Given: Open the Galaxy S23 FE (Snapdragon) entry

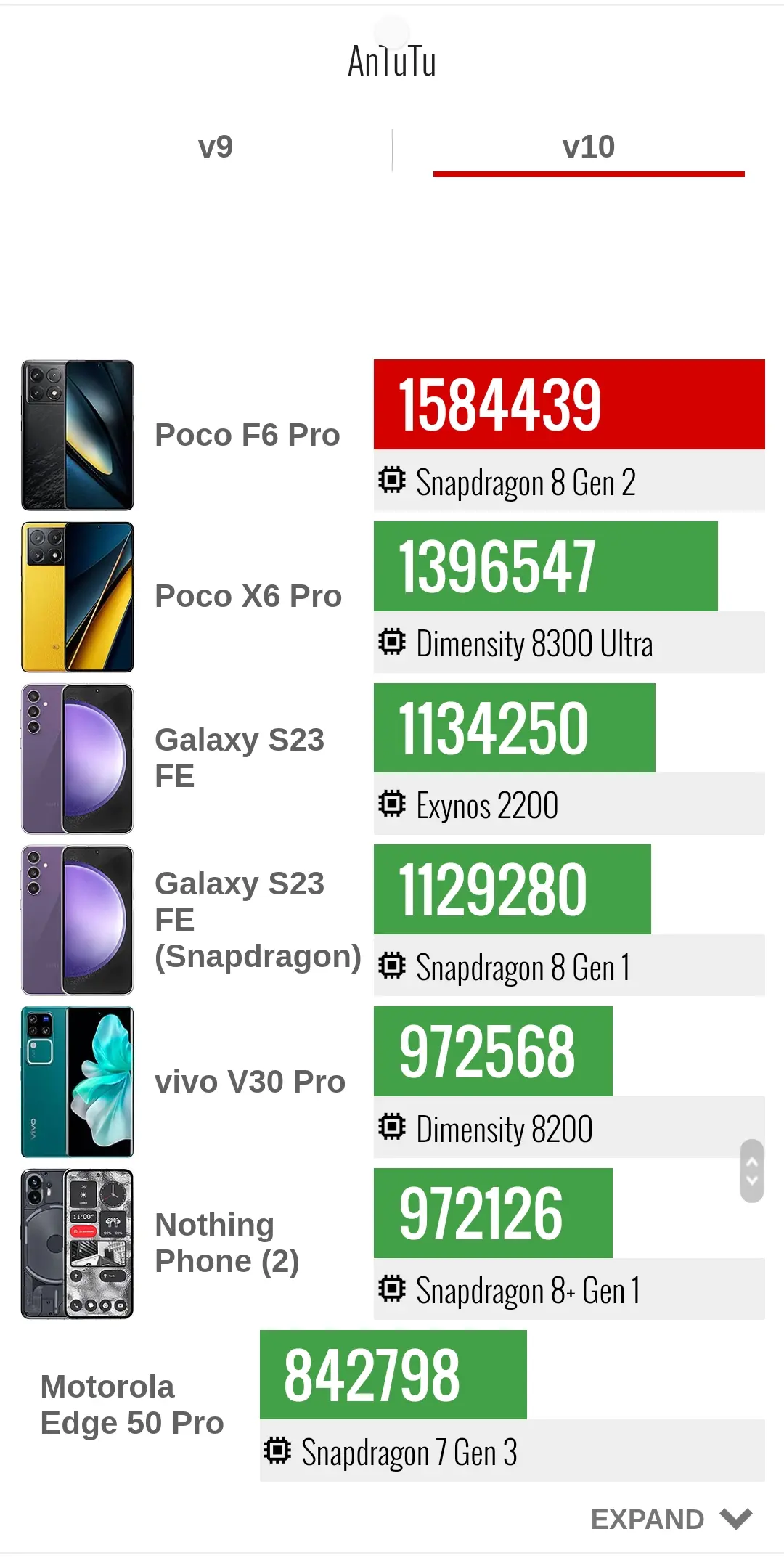Looking at the screenshot, I should [x=256, y=920].
